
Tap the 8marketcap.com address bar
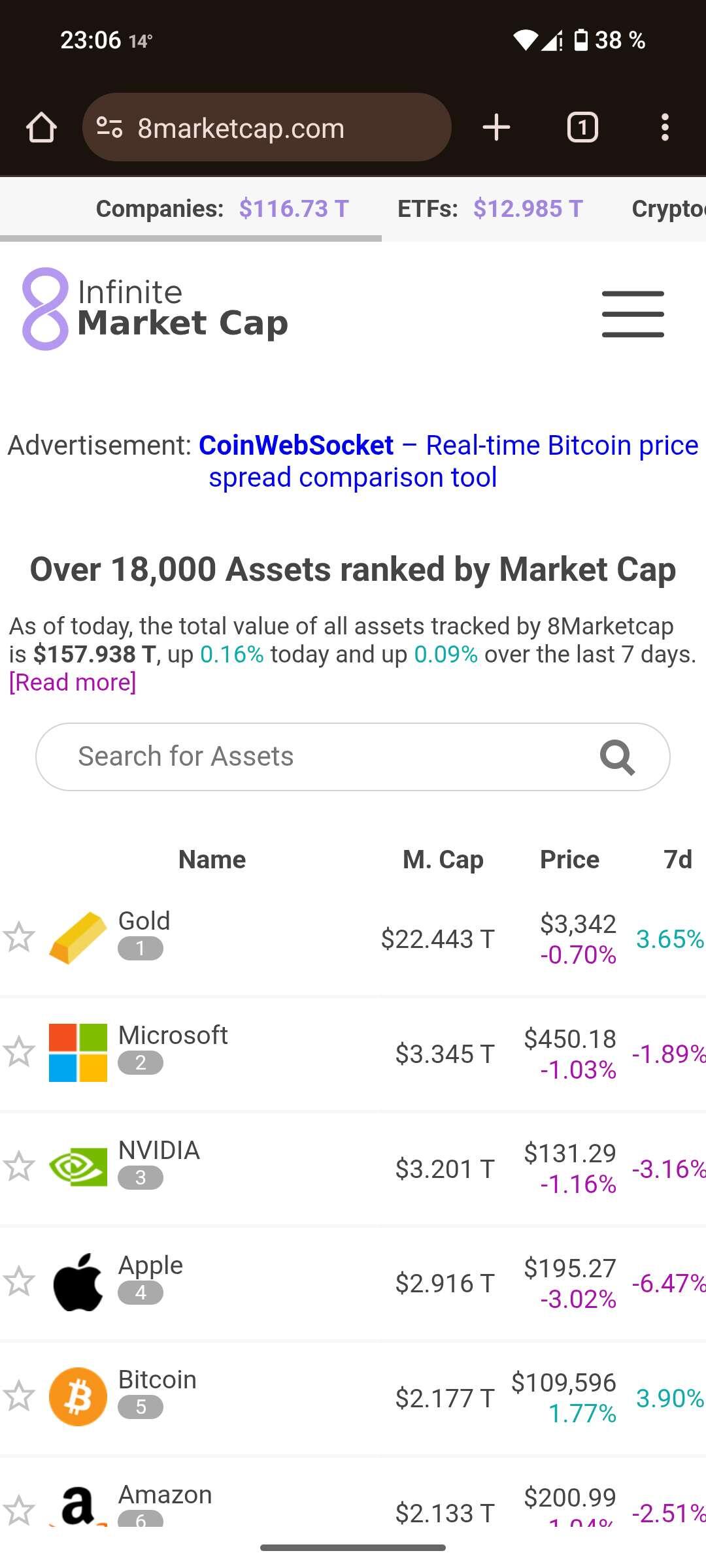tap(267, 127)
